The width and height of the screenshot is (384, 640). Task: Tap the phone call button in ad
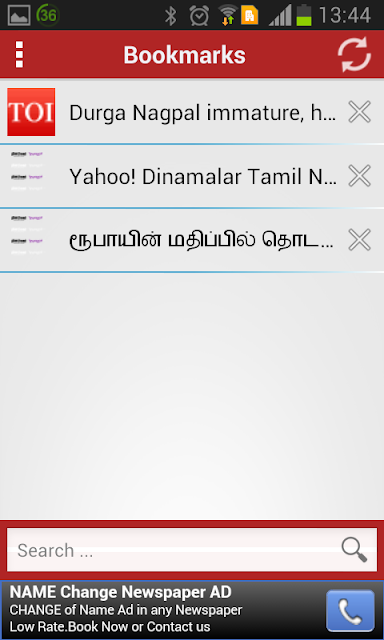pos(350,611)
